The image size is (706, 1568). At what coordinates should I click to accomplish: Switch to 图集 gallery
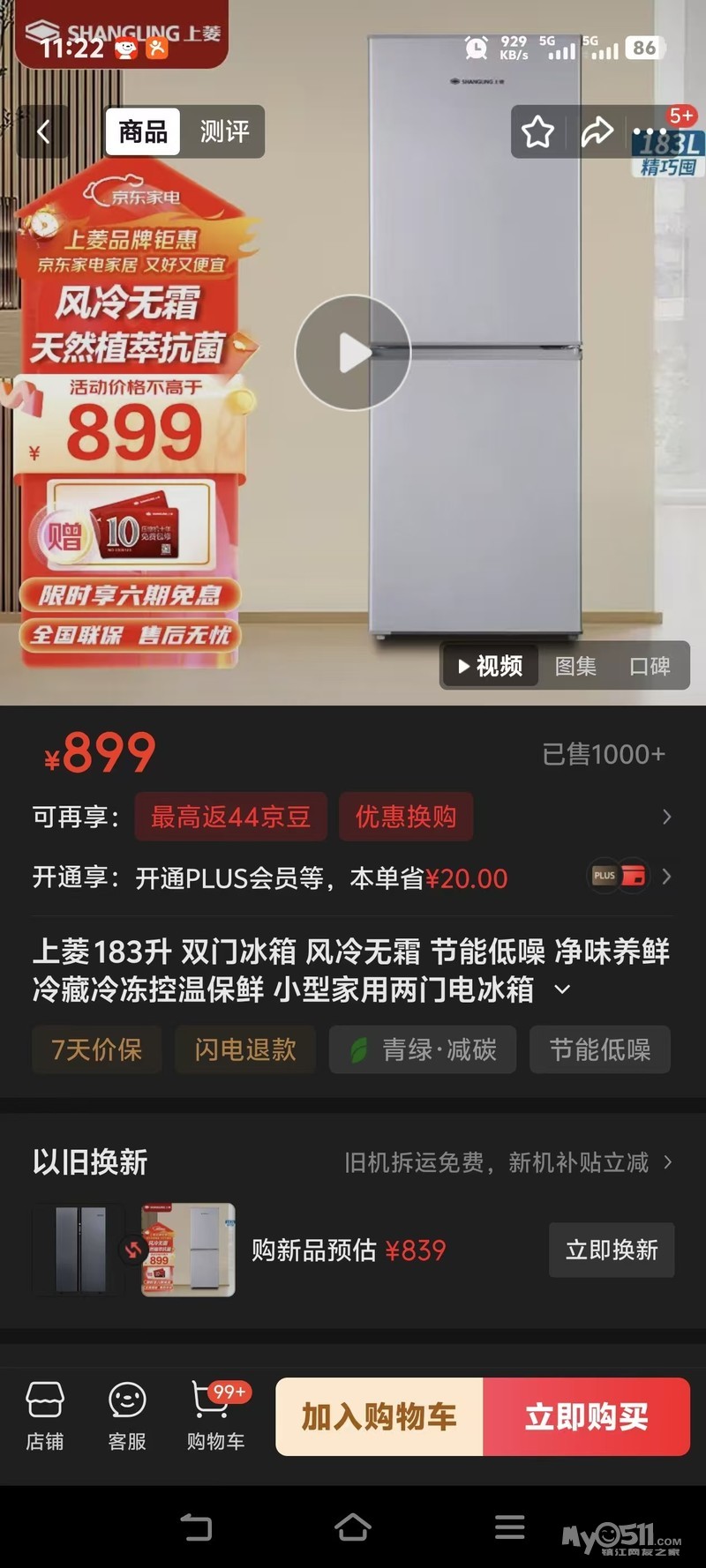575,666
